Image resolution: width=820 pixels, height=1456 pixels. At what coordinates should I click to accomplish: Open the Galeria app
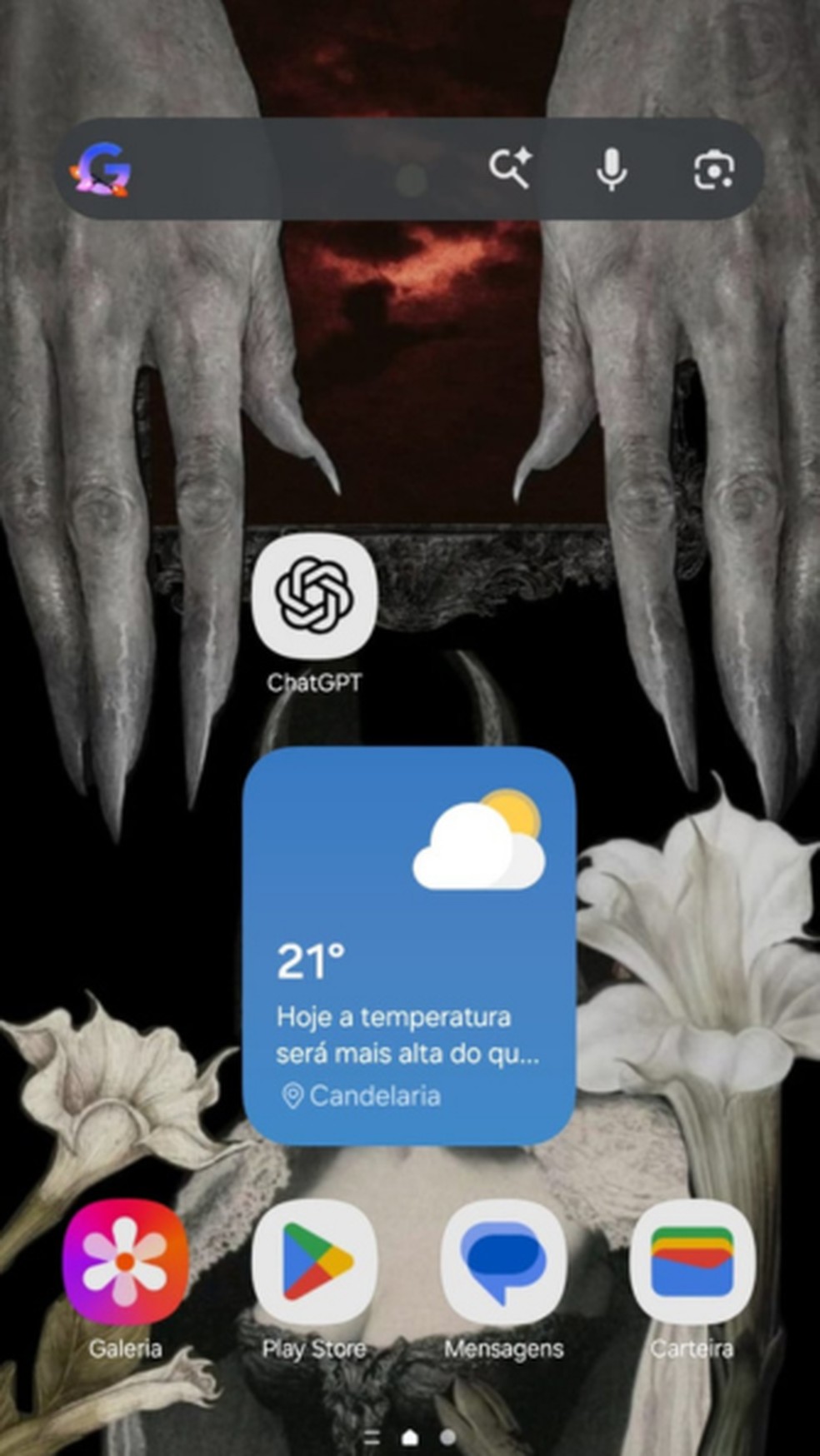coord(125,1262)
